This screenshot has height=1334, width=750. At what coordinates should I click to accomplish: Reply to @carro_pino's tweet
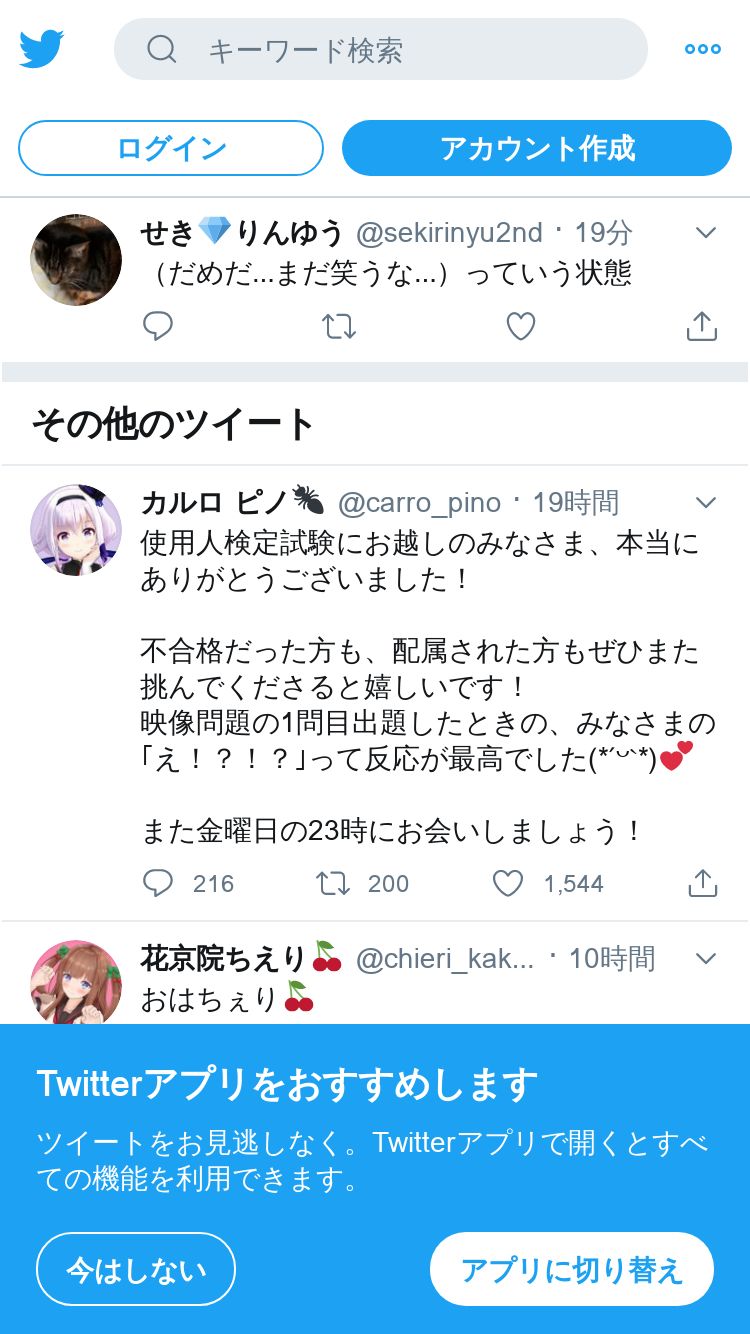pyautogui.click(x=158, y=883)
